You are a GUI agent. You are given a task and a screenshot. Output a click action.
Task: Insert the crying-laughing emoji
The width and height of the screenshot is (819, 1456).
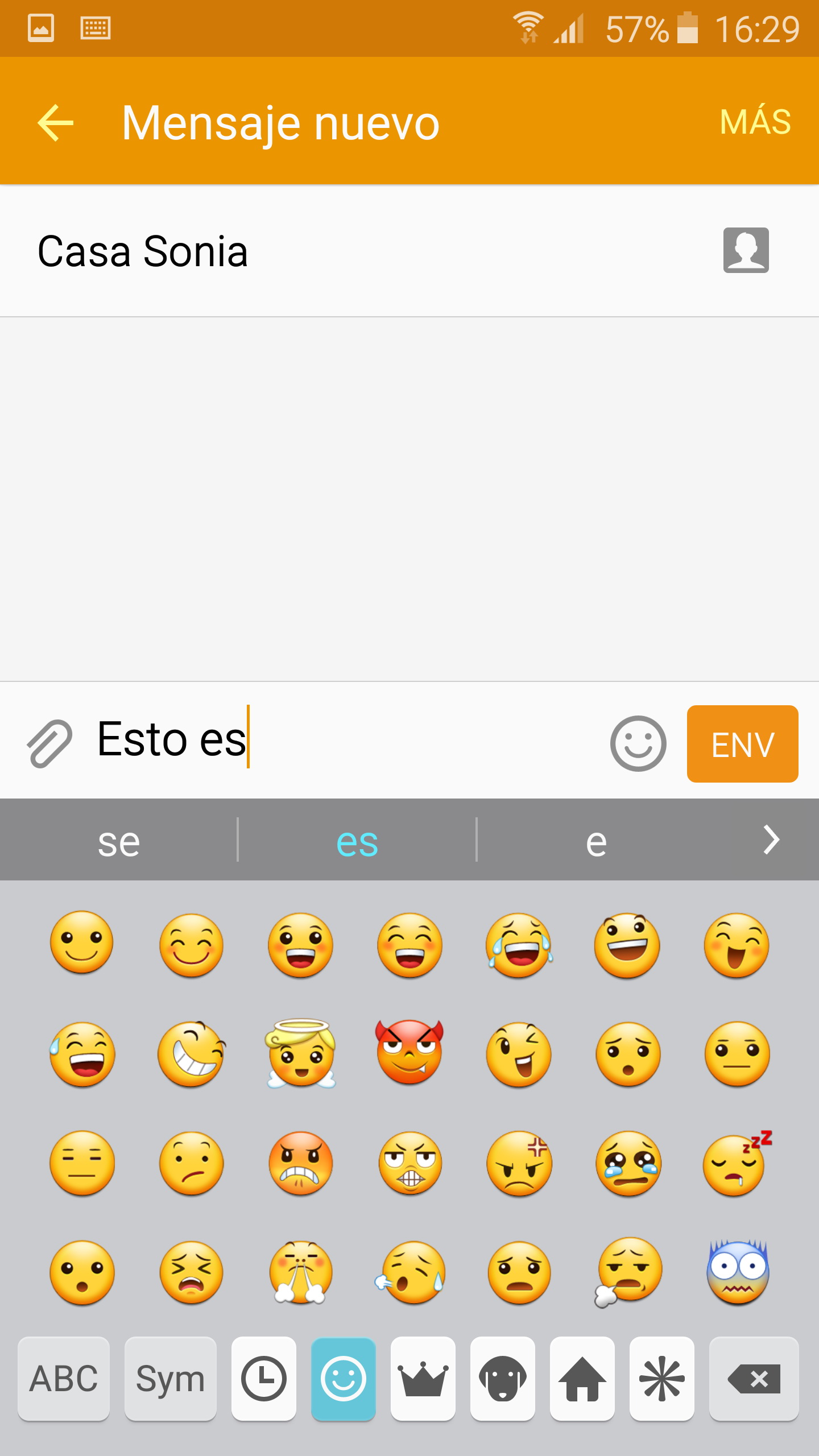(x=519, y=945)
